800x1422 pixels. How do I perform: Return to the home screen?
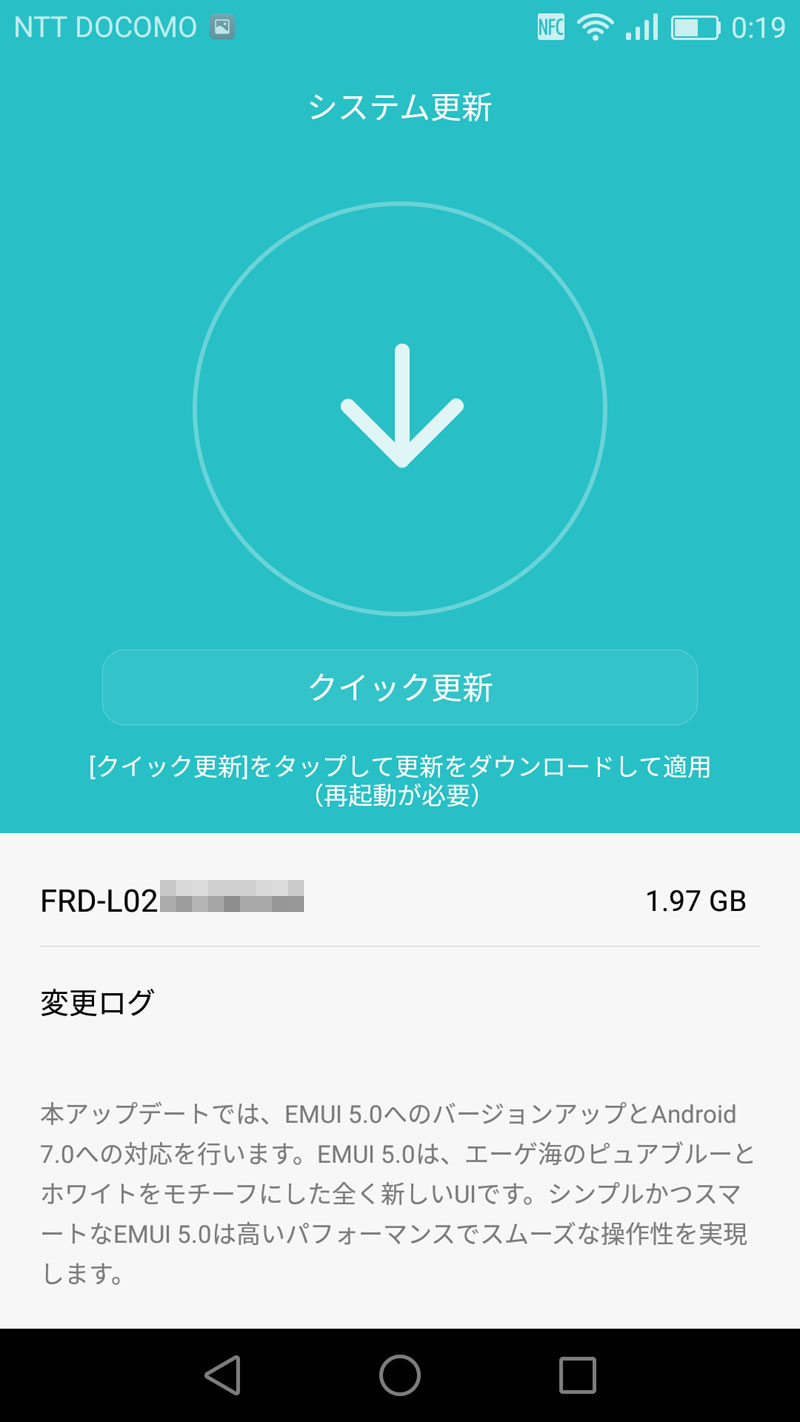tap(400, 1375)
